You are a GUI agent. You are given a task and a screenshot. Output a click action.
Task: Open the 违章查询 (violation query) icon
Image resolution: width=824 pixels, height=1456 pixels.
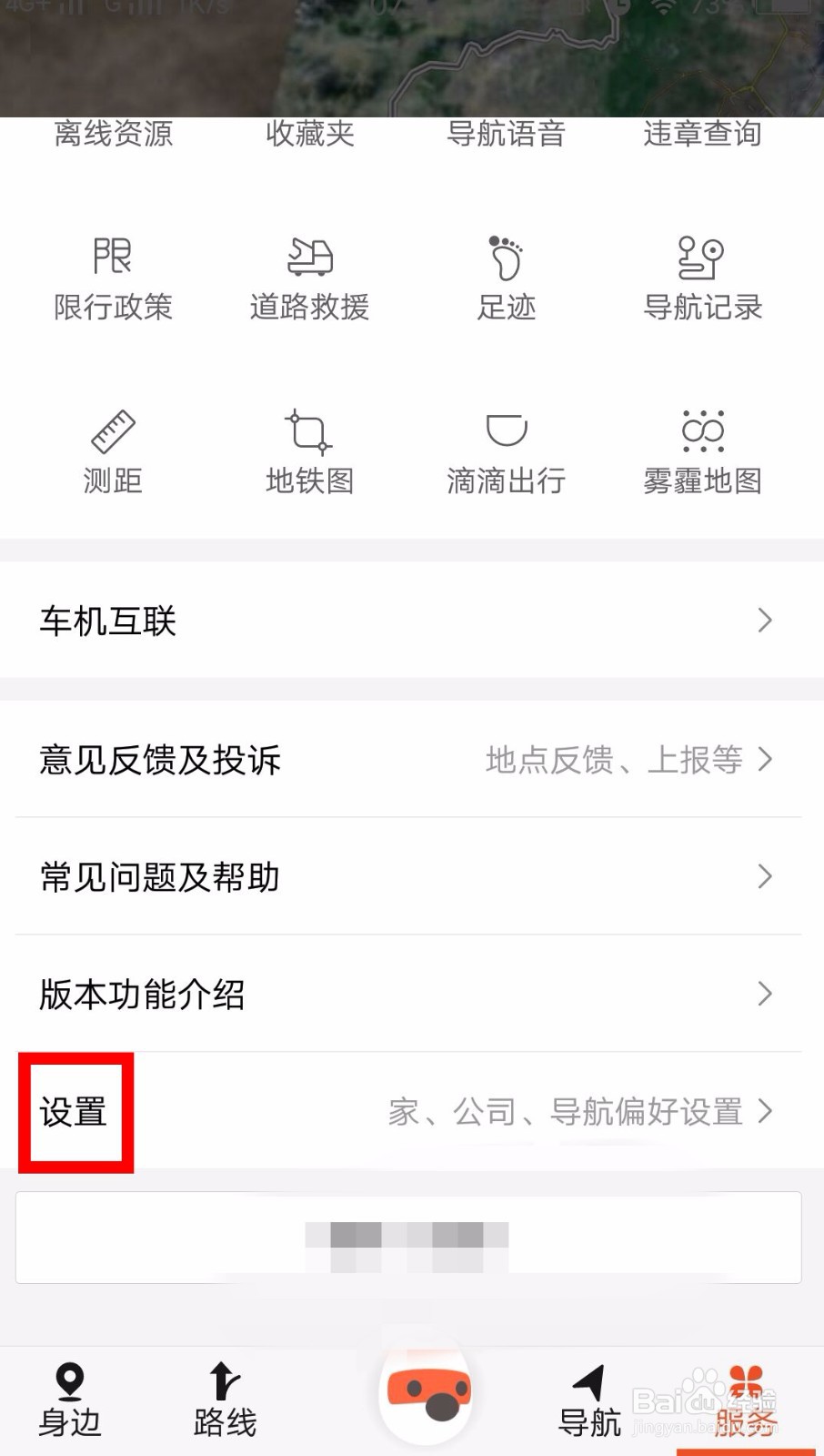click(x=703, y=134)
